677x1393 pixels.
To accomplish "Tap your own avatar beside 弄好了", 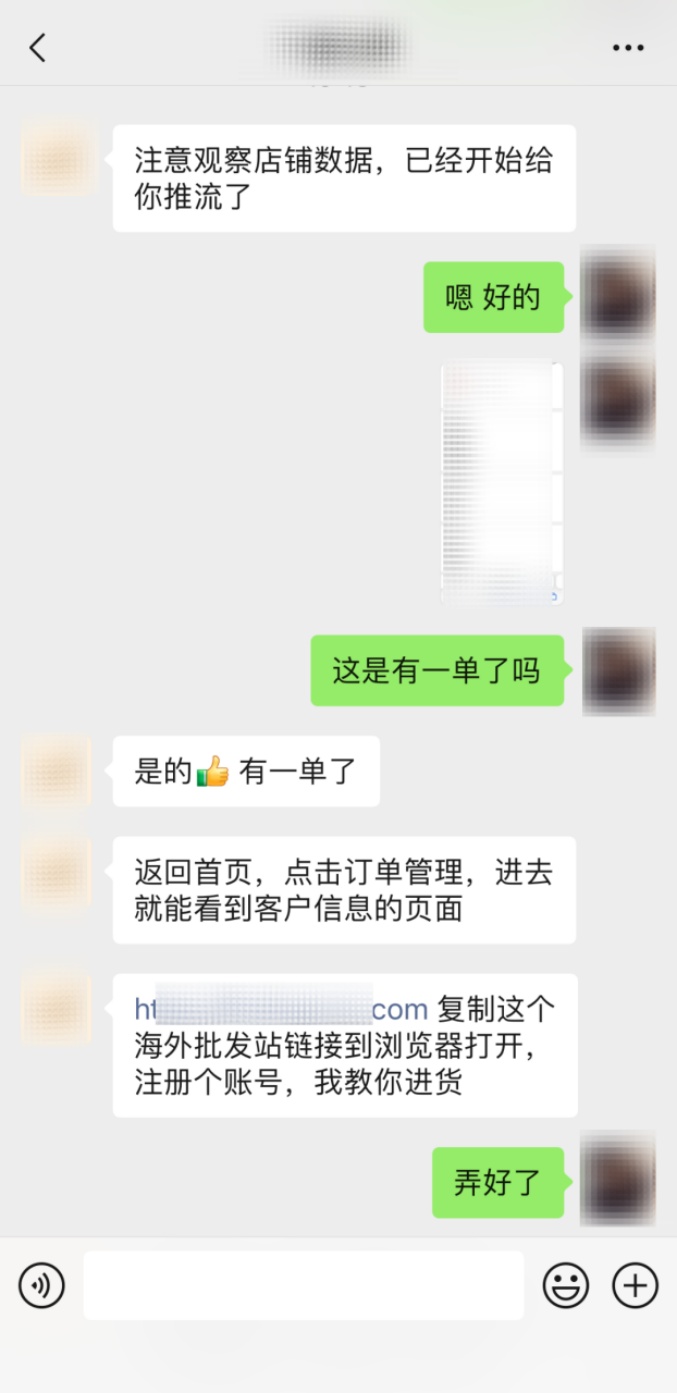I will coord(617,1178).
